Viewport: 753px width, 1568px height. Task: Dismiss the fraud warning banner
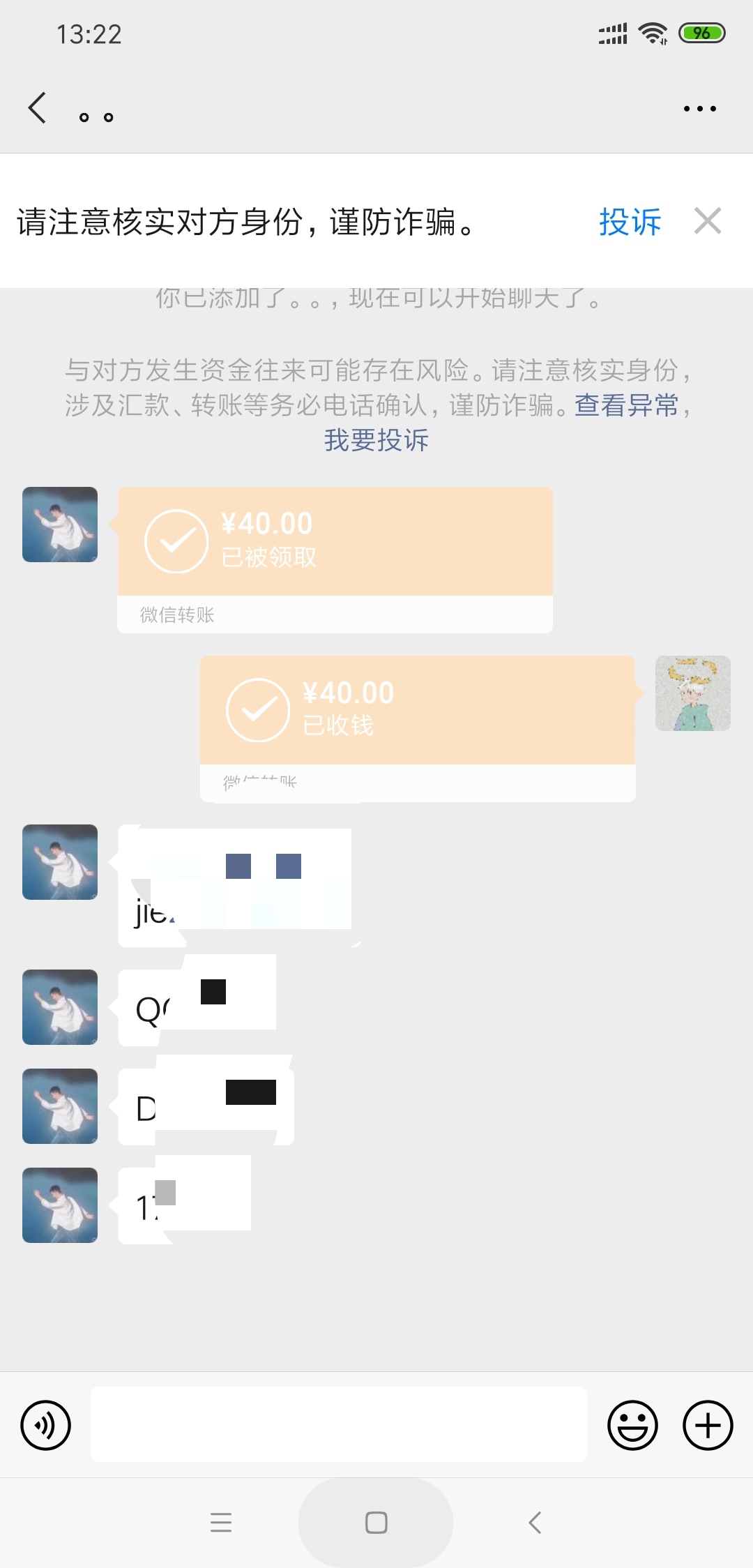point(708,221)
